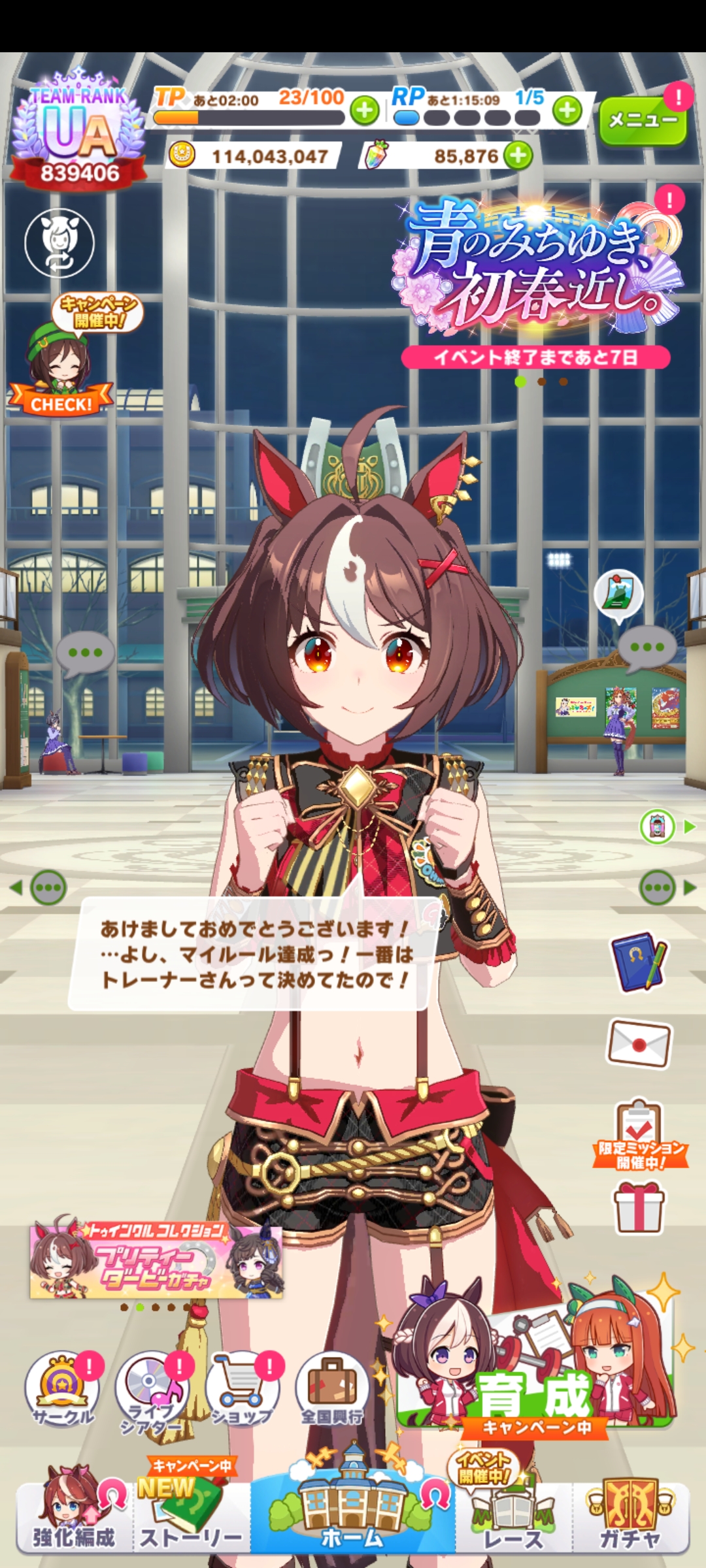This screenshot has width=706, height=1568.
Task: Tap the plus button to recover RP
Action: [567, 110]
